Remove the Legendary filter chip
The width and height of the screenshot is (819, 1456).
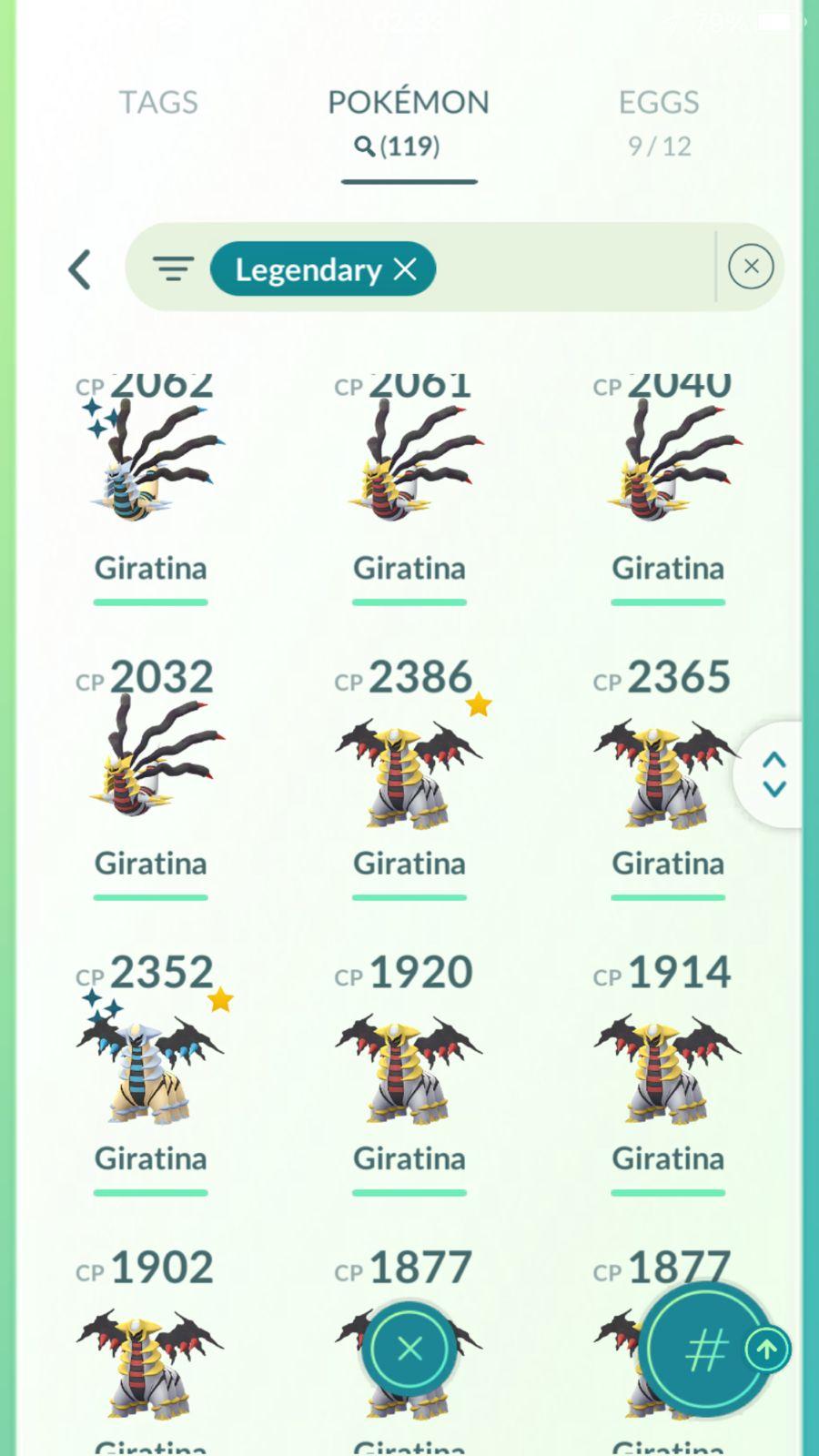click(x=406, y=269)
